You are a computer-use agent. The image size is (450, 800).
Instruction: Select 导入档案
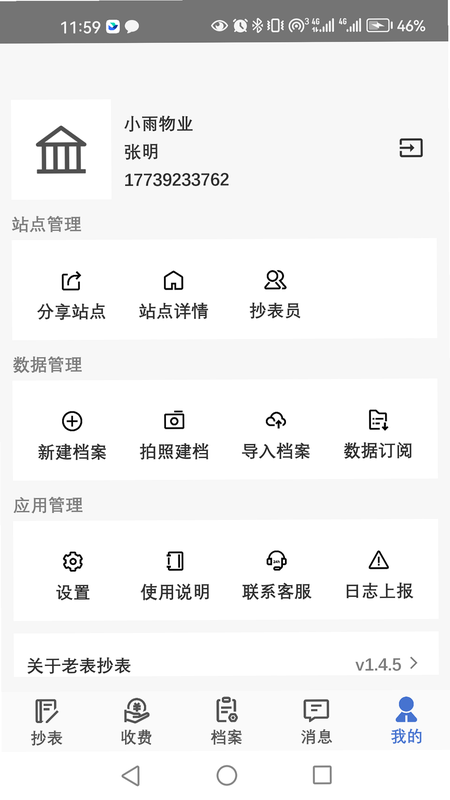[276, 436]
